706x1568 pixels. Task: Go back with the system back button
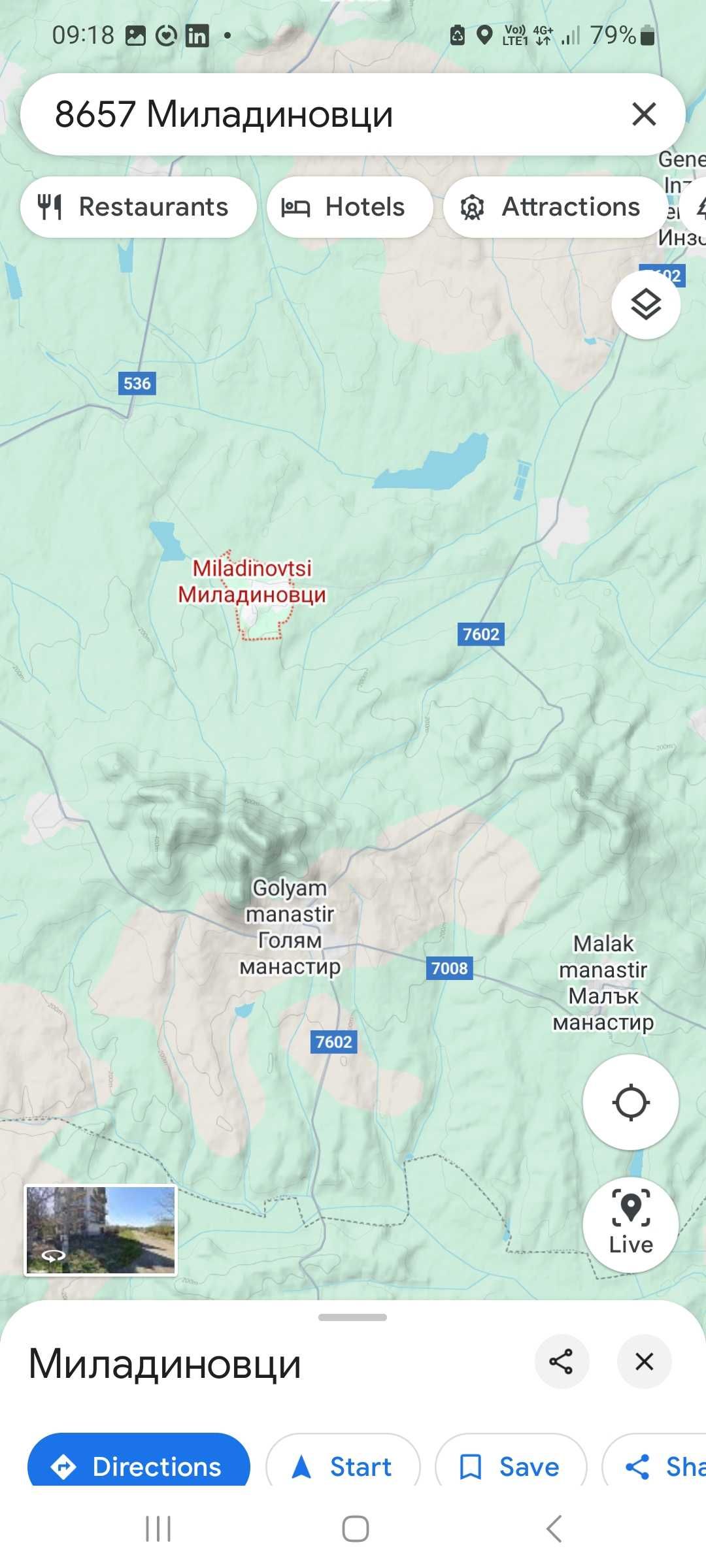pyautogui.click(x=554, y=1529)
